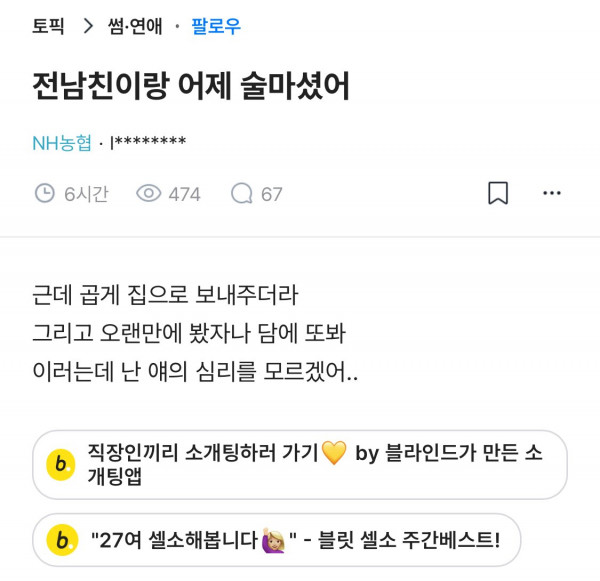The width and height of the screenshot is (600, 581).
Task: Open the 토픽 breadcrumb link
Action: 48,26
